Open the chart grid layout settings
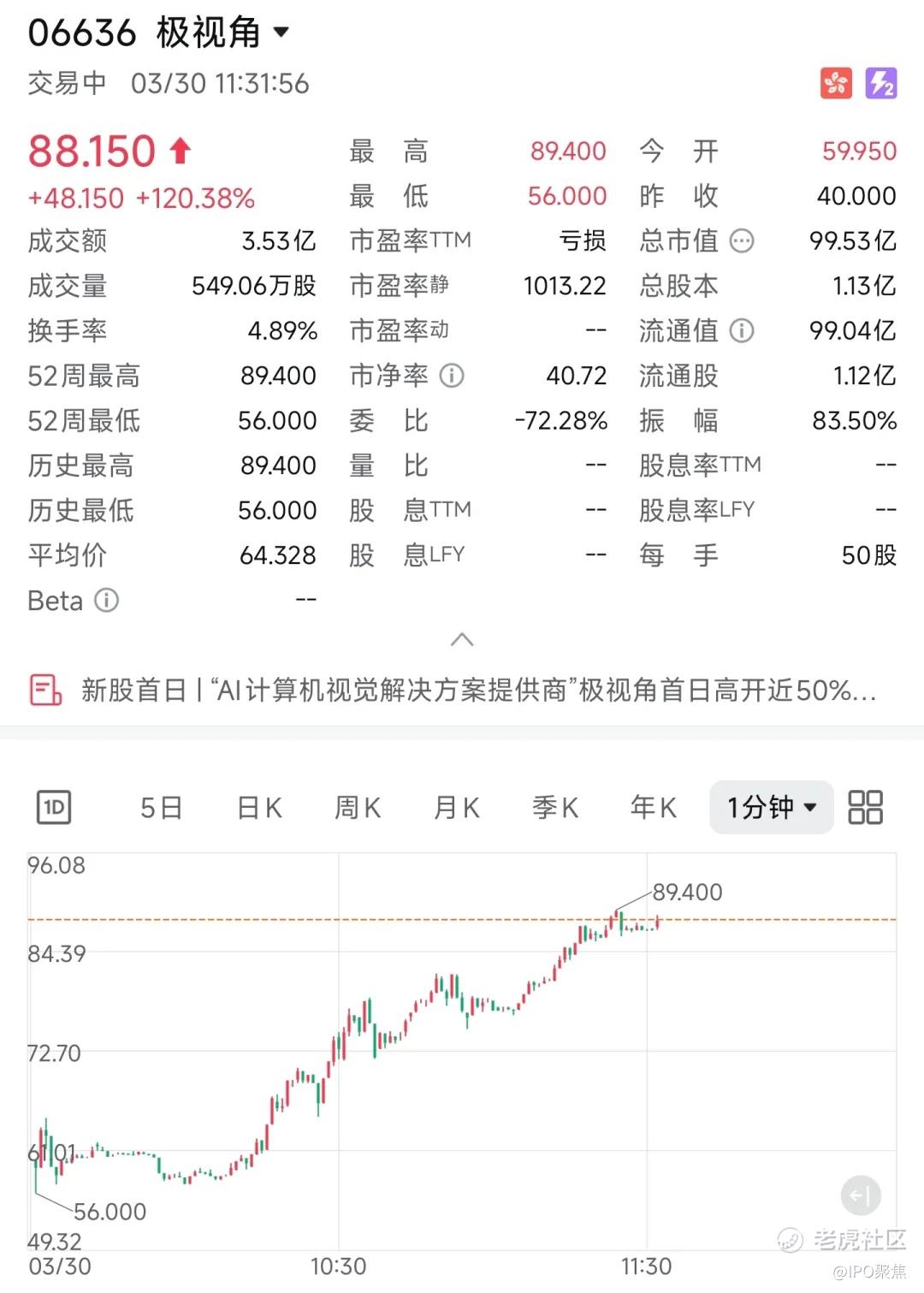 865,807
